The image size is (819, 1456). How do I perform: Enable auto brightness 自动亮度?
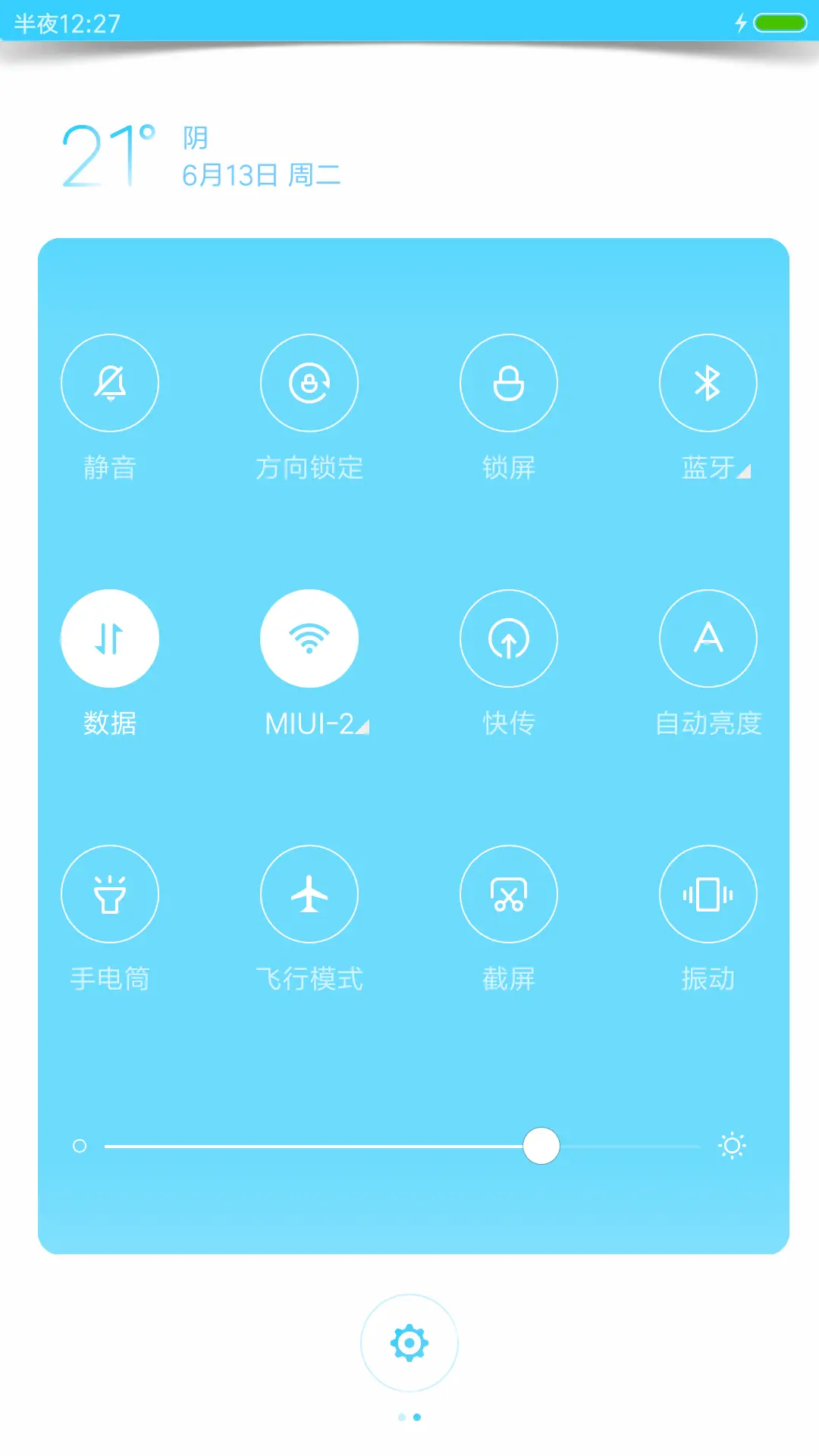coord(708,639)
